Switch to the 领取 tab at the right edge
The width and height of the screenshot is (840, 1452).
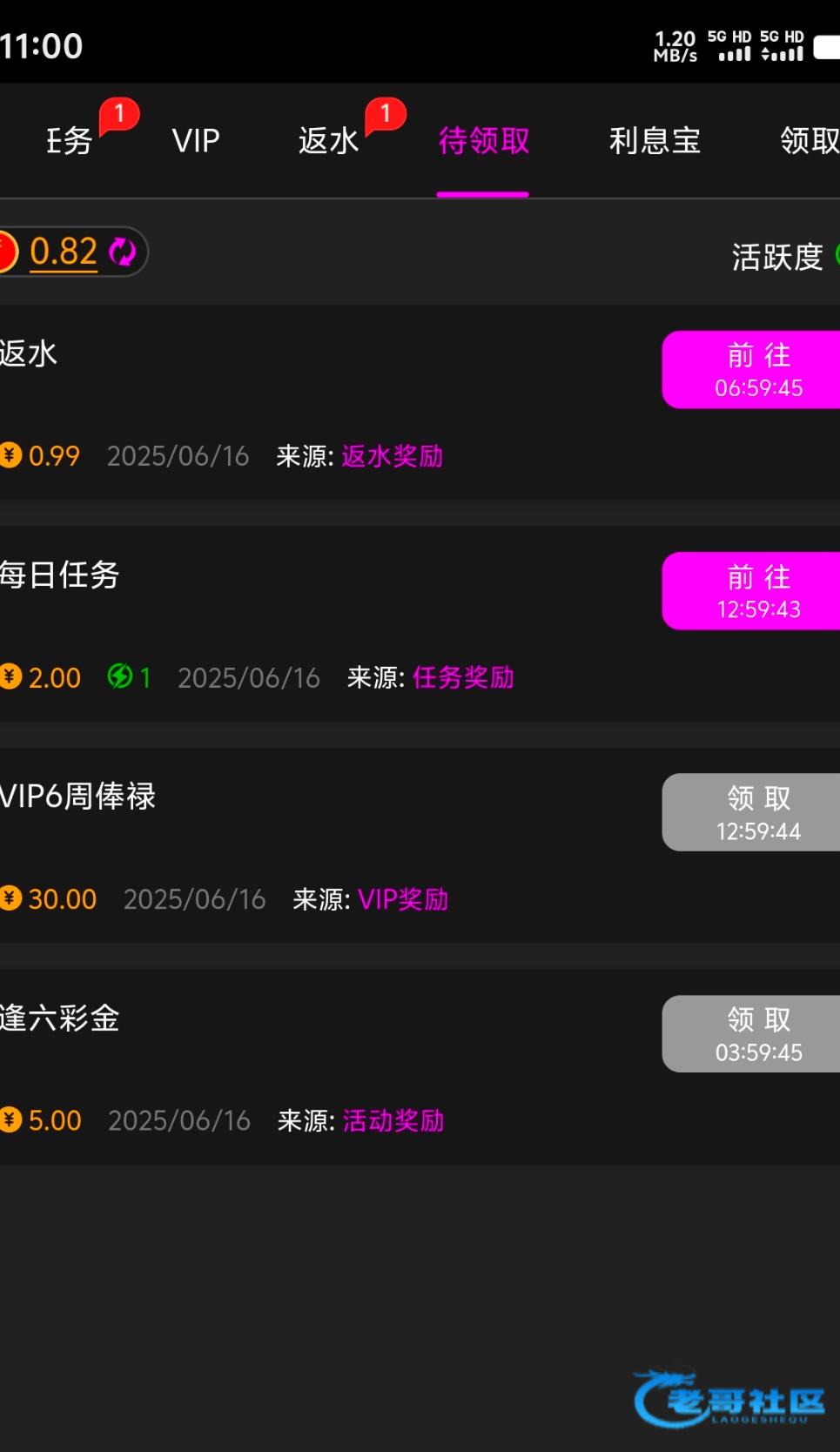pos(810,140)
